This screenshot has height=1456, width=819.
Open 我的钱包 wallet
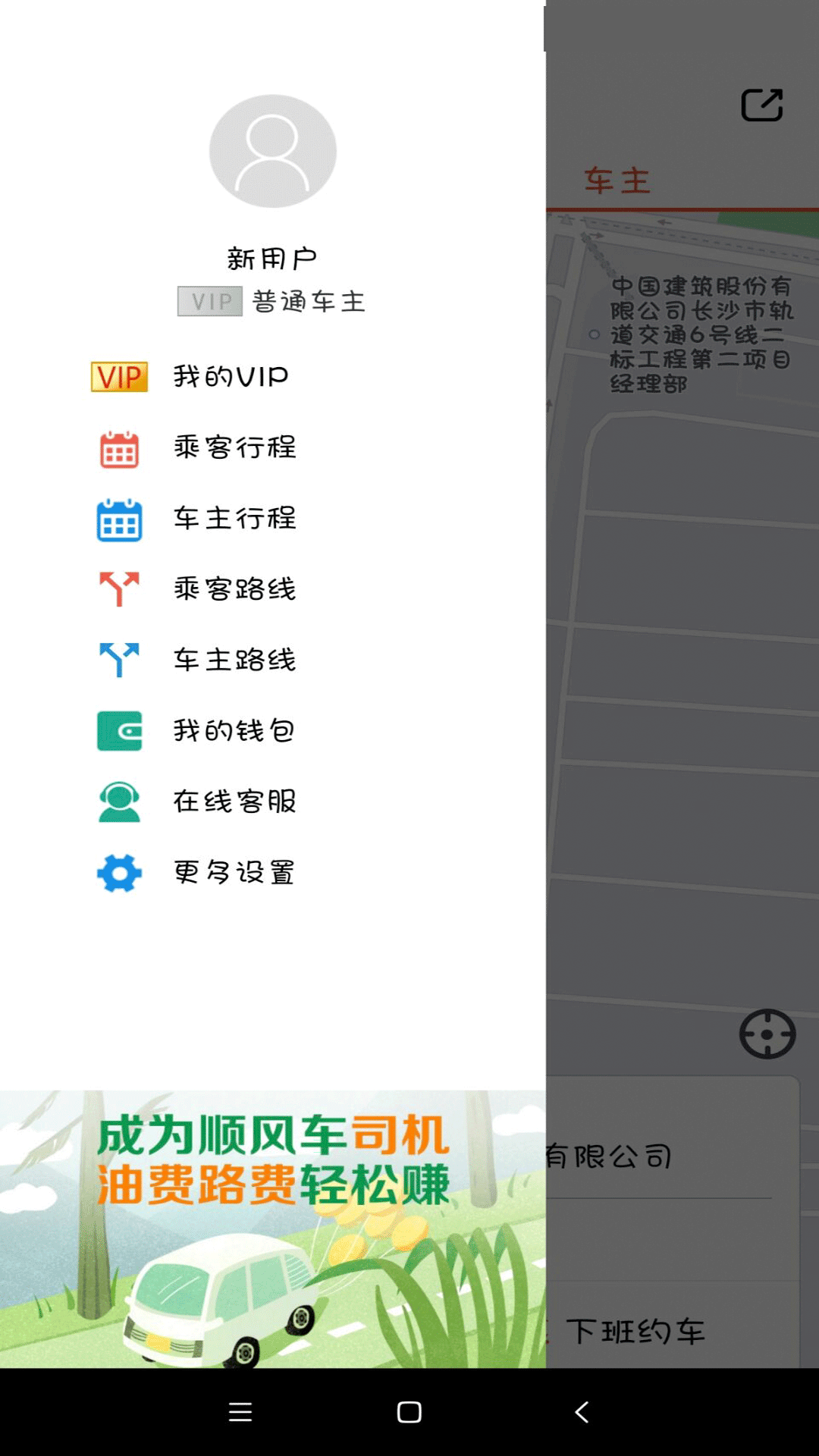tap(233, 731)
